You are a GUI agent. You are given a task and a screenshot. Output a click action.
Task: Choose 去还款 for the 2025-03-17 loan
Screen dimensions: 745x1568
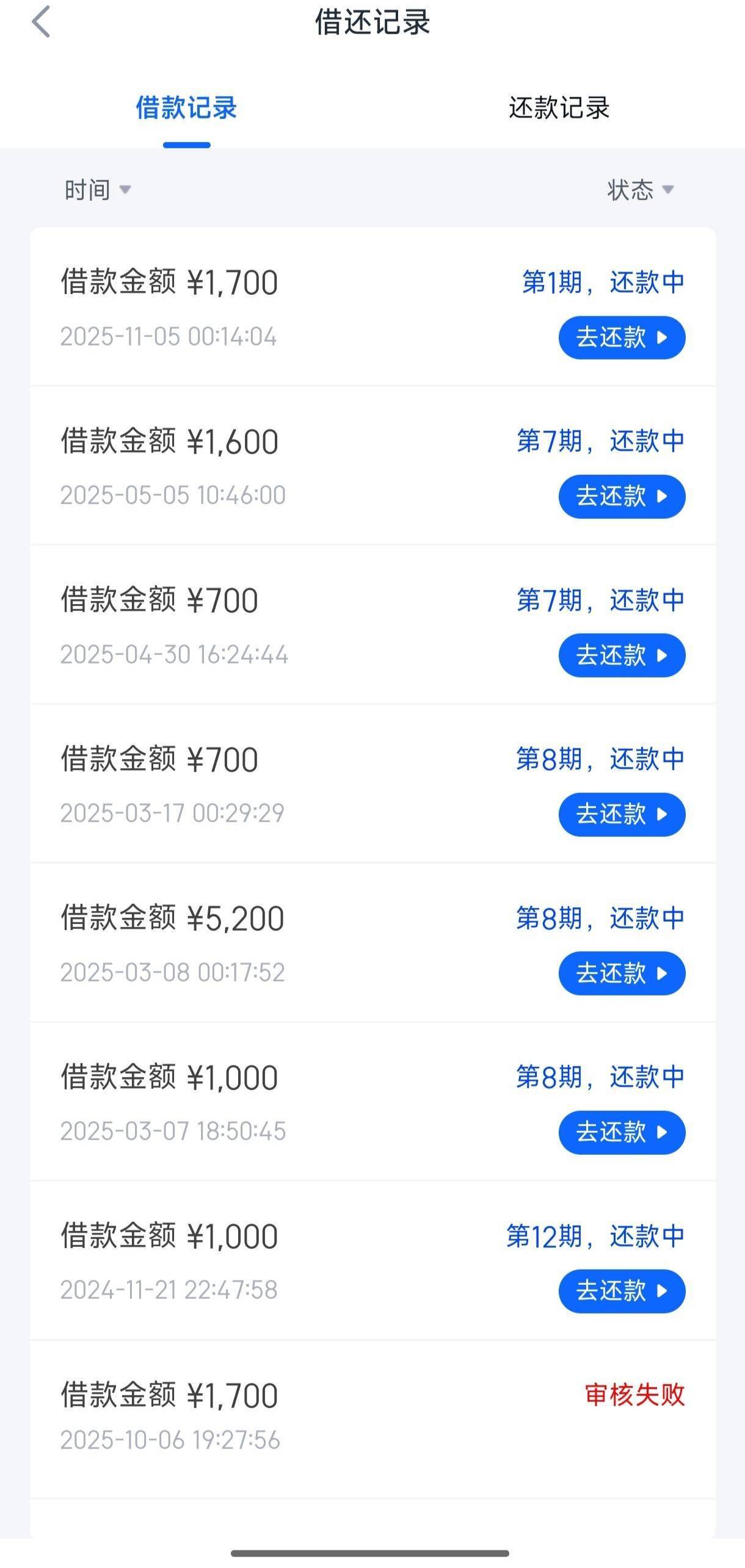click(x=622, y=814)
